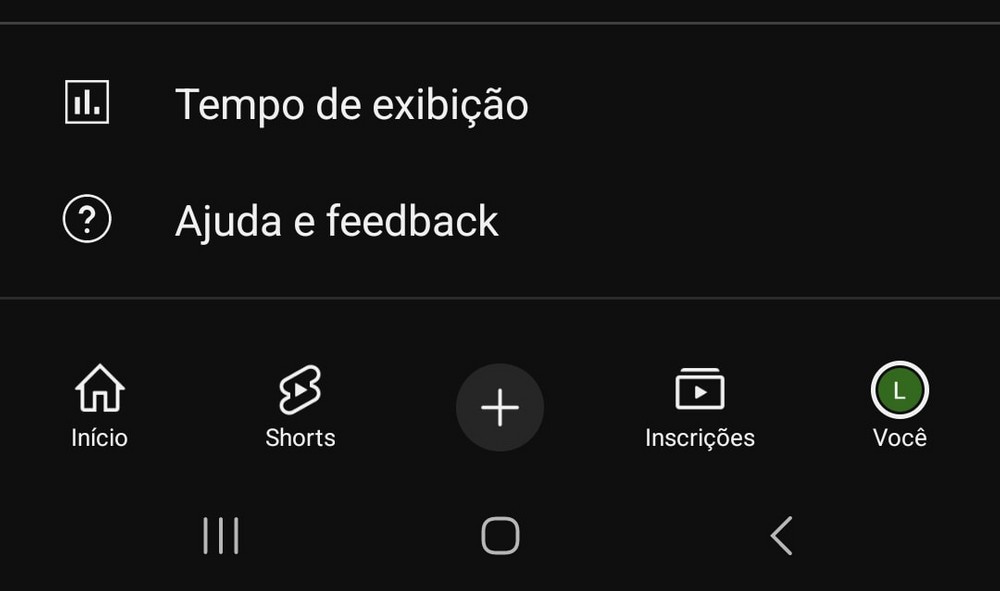Tap the system back button

(x=781, y=536)
